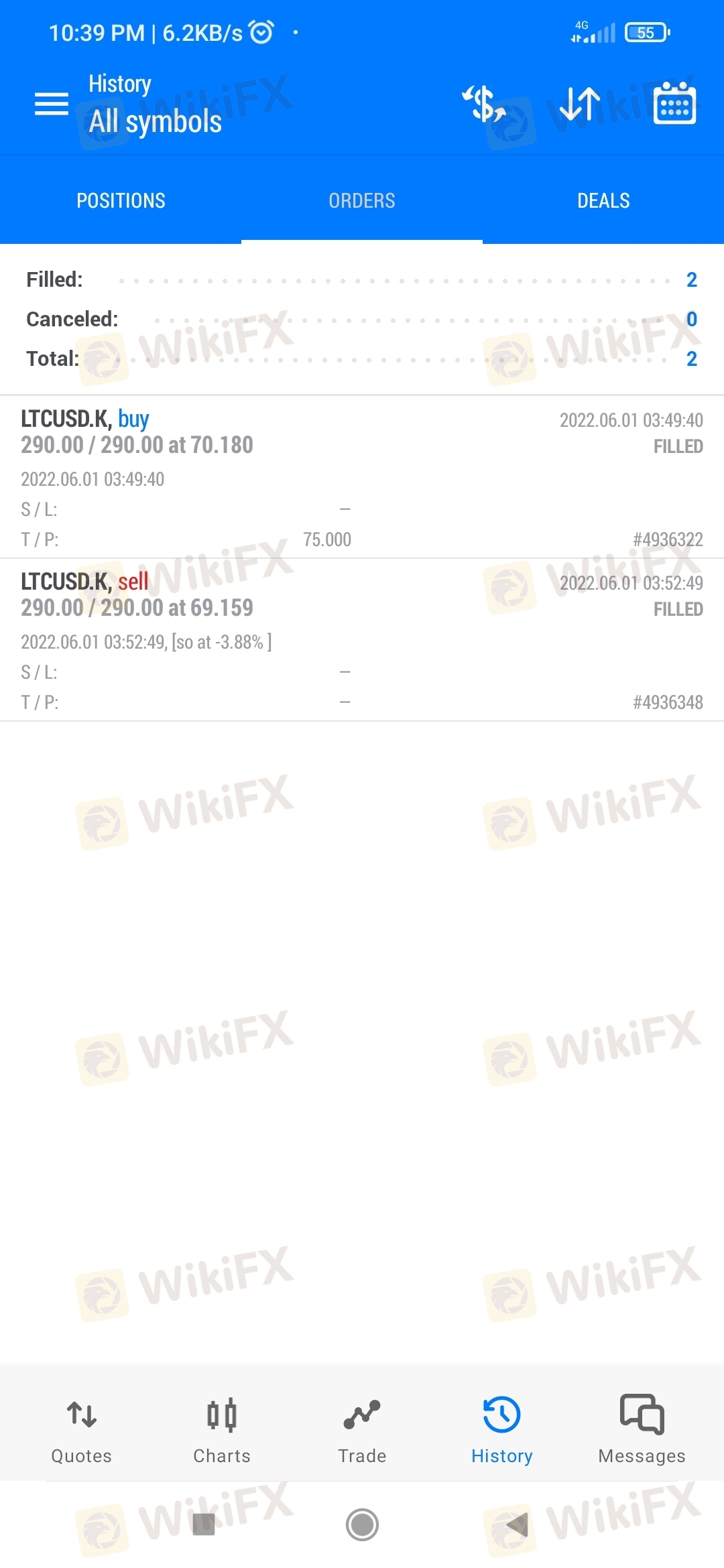Open the Charts section

(222, 1430)
